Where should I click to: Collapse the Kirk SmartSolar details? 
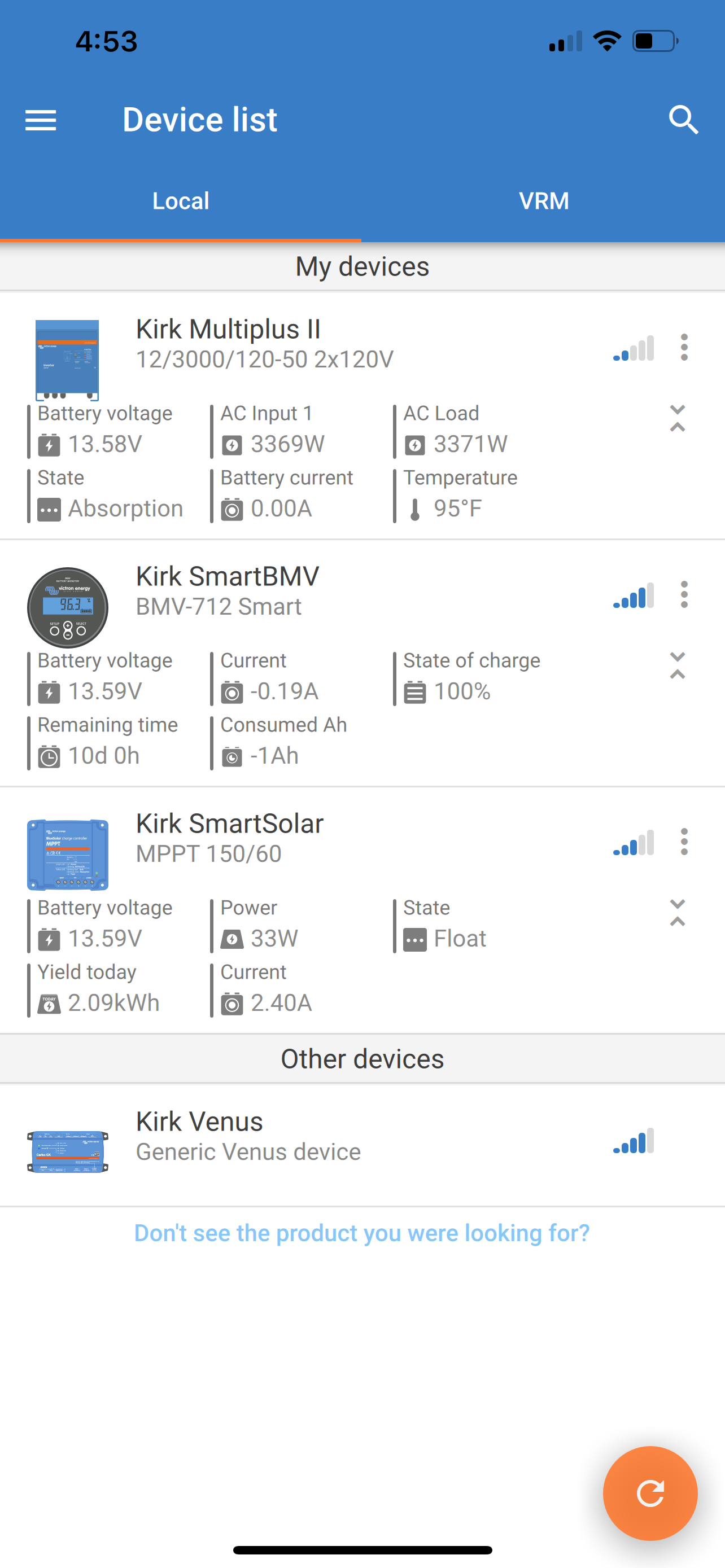(x=678, y=913)
